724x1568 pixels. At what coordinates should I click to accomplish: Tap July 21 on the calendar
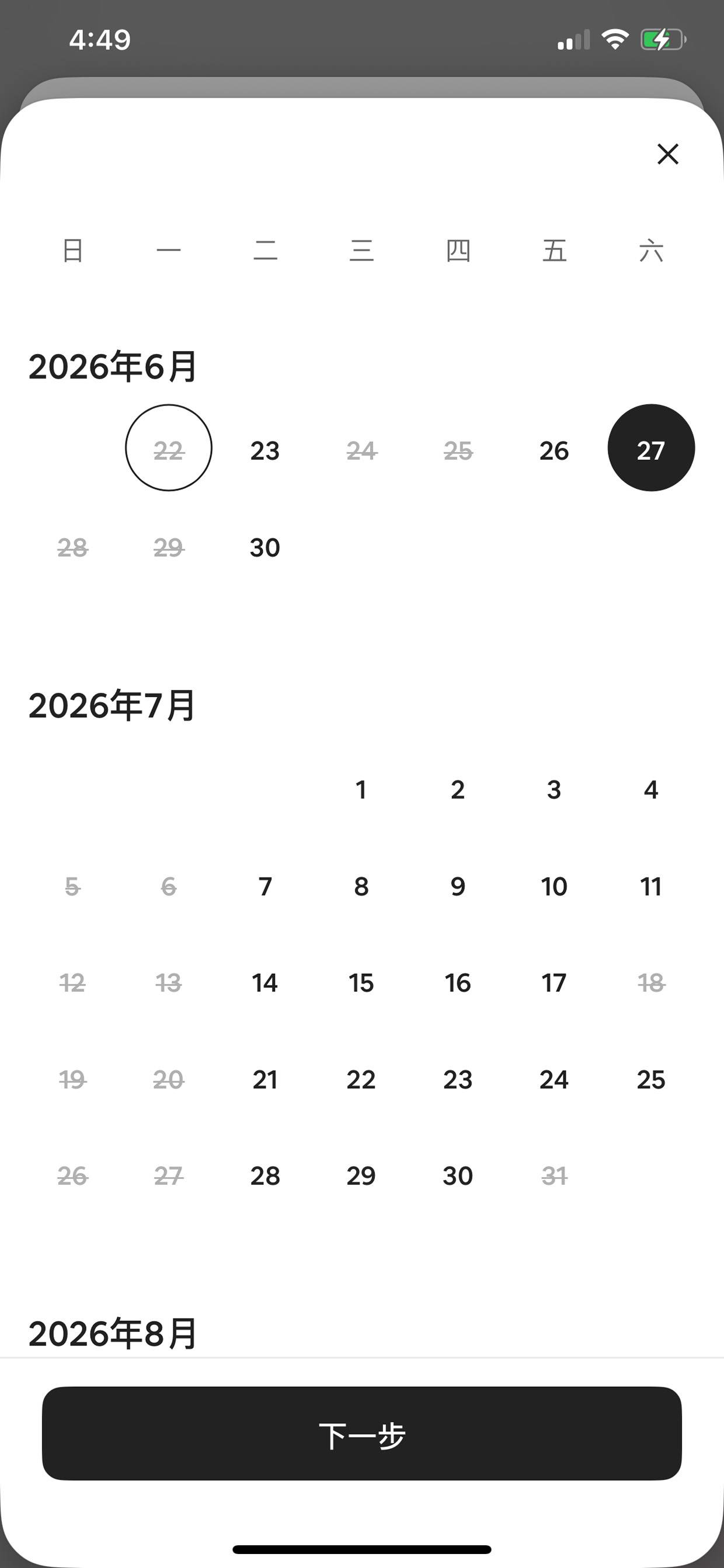click(x=264, y=1079)
